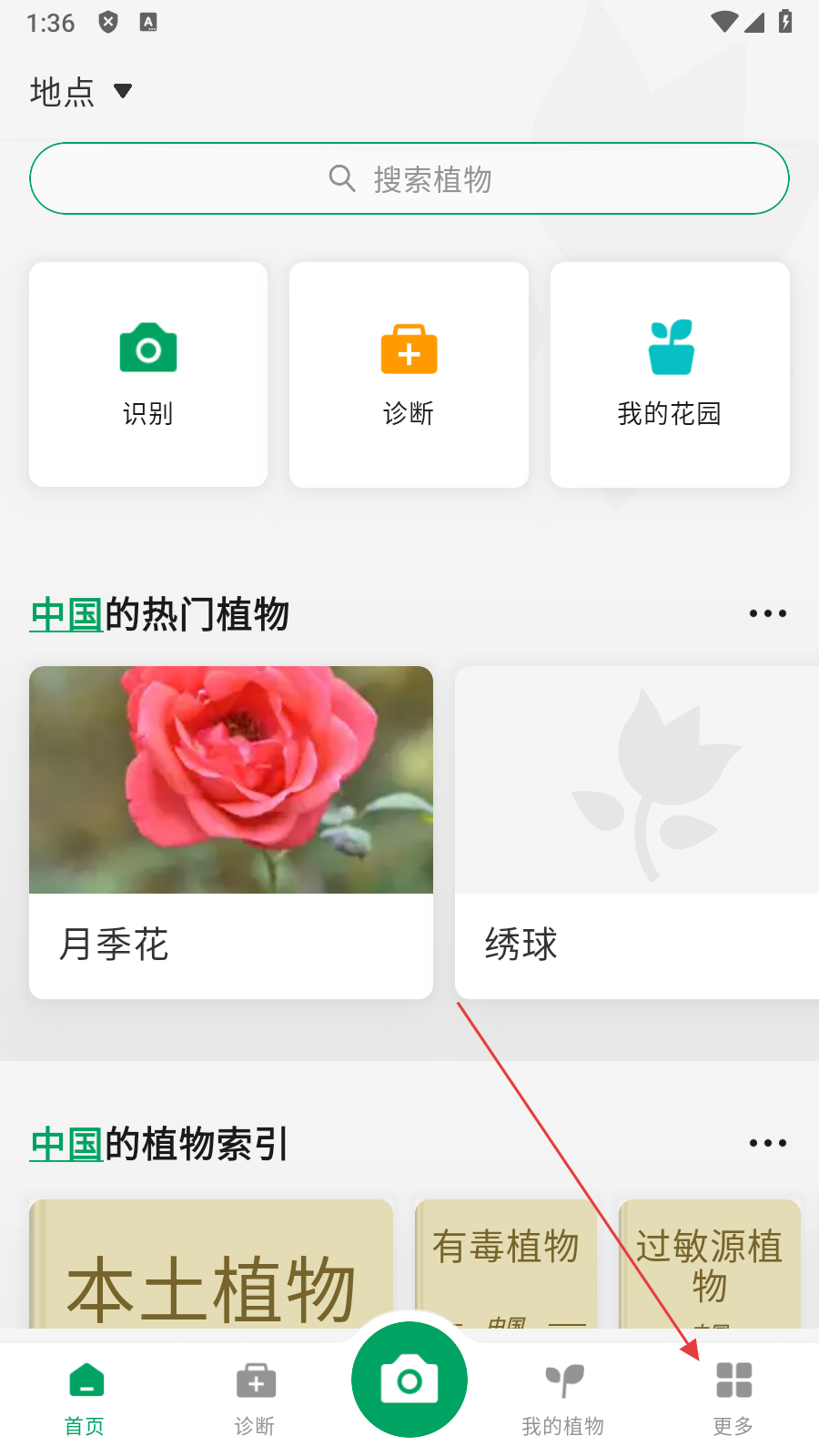View the 月季花 plant card

pos(231,832)
